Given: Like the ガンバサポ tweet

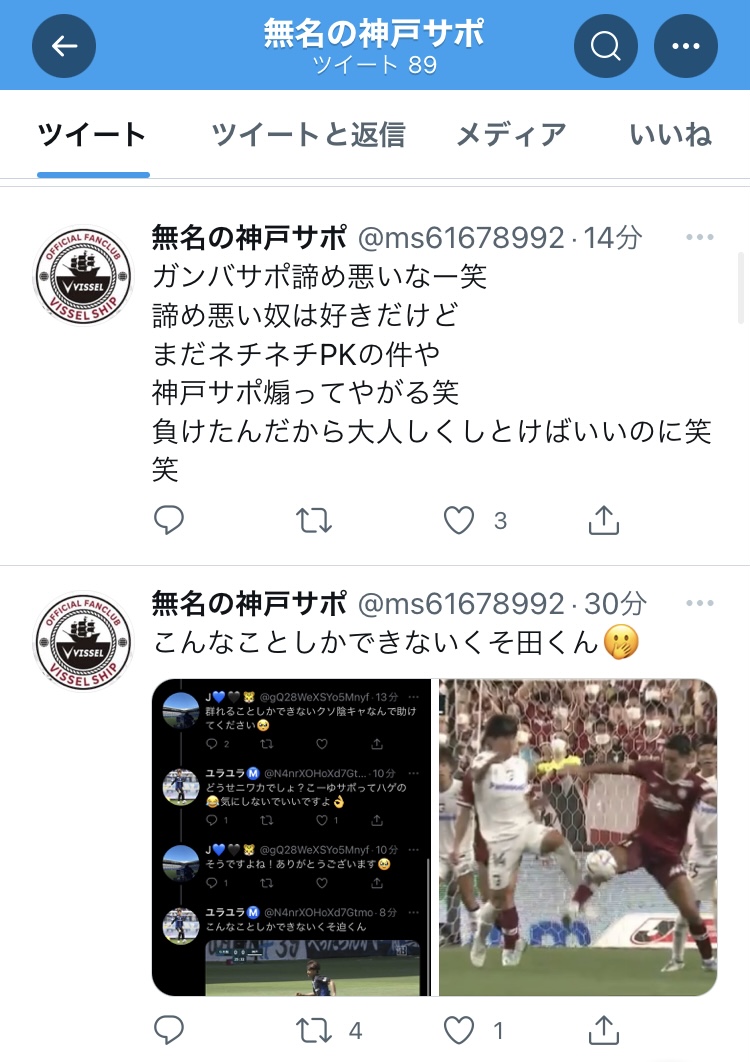Looking at the screenshot, I should (459, 520).
